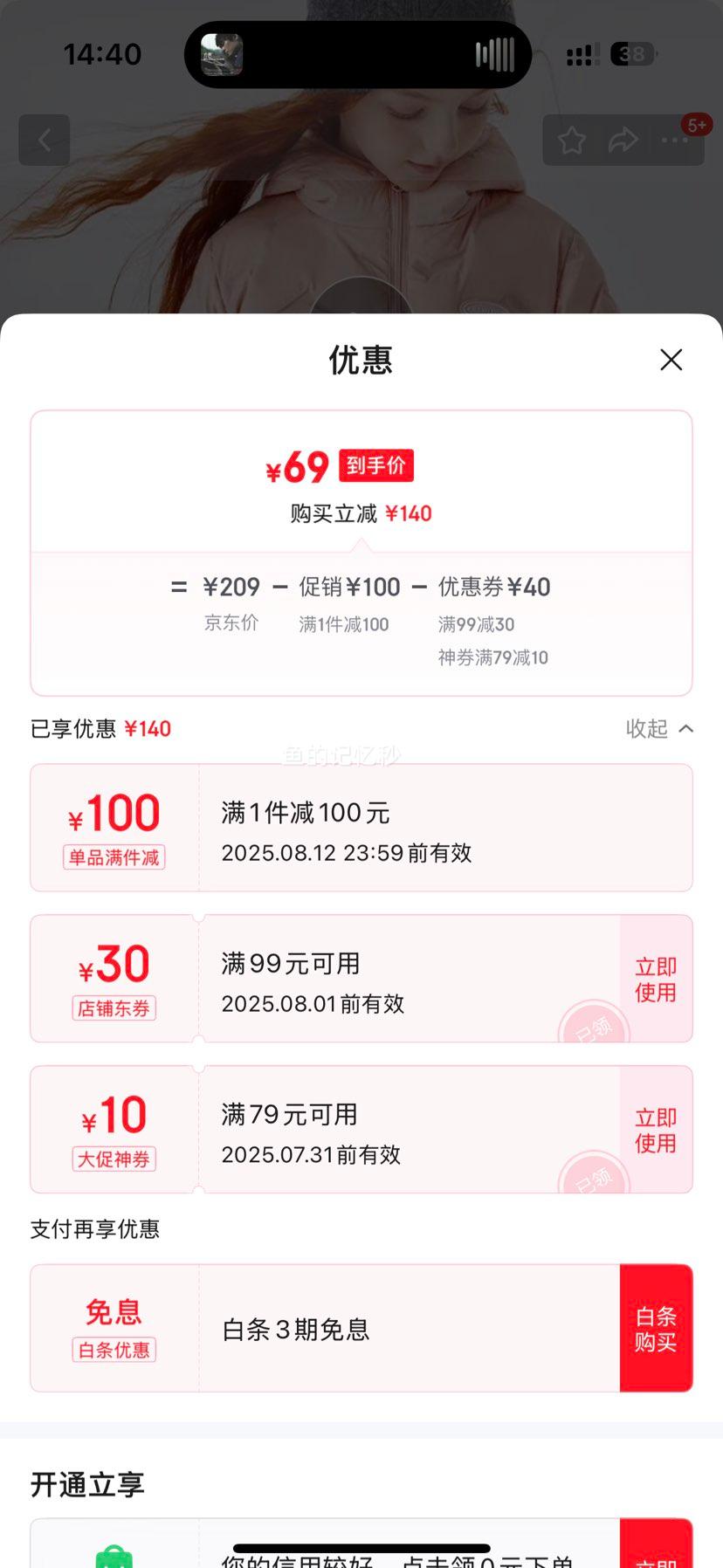Screen dimensions: 723x1568
Task: Tap the star icon to favorite this product
Action: coord(572,140)
